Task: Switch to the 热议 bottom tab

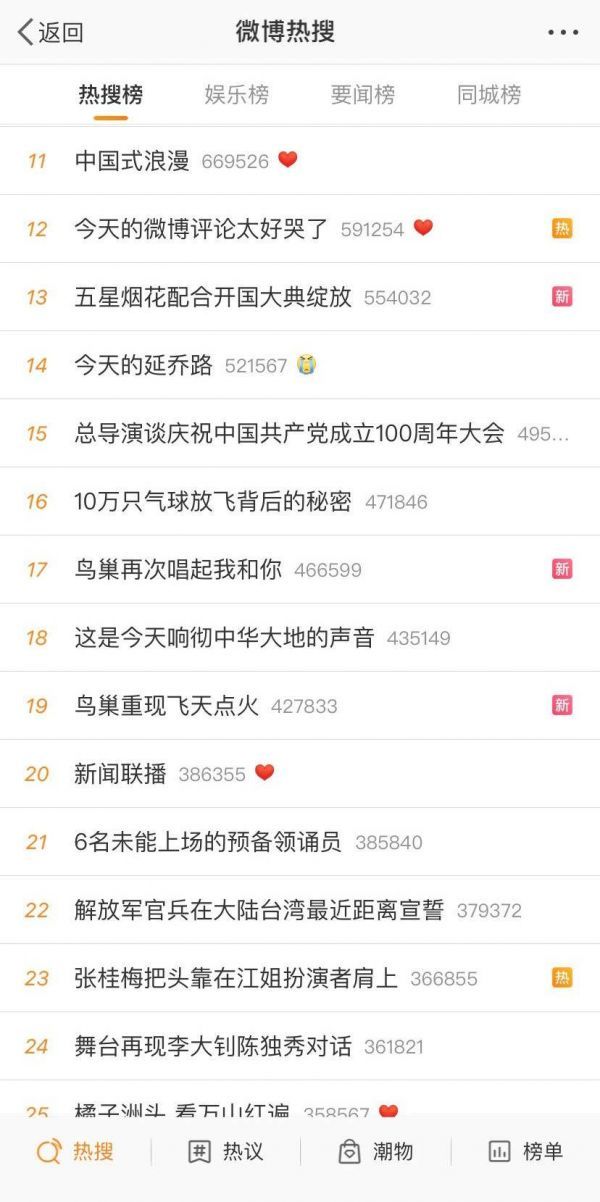Action: click(226, 1151)
